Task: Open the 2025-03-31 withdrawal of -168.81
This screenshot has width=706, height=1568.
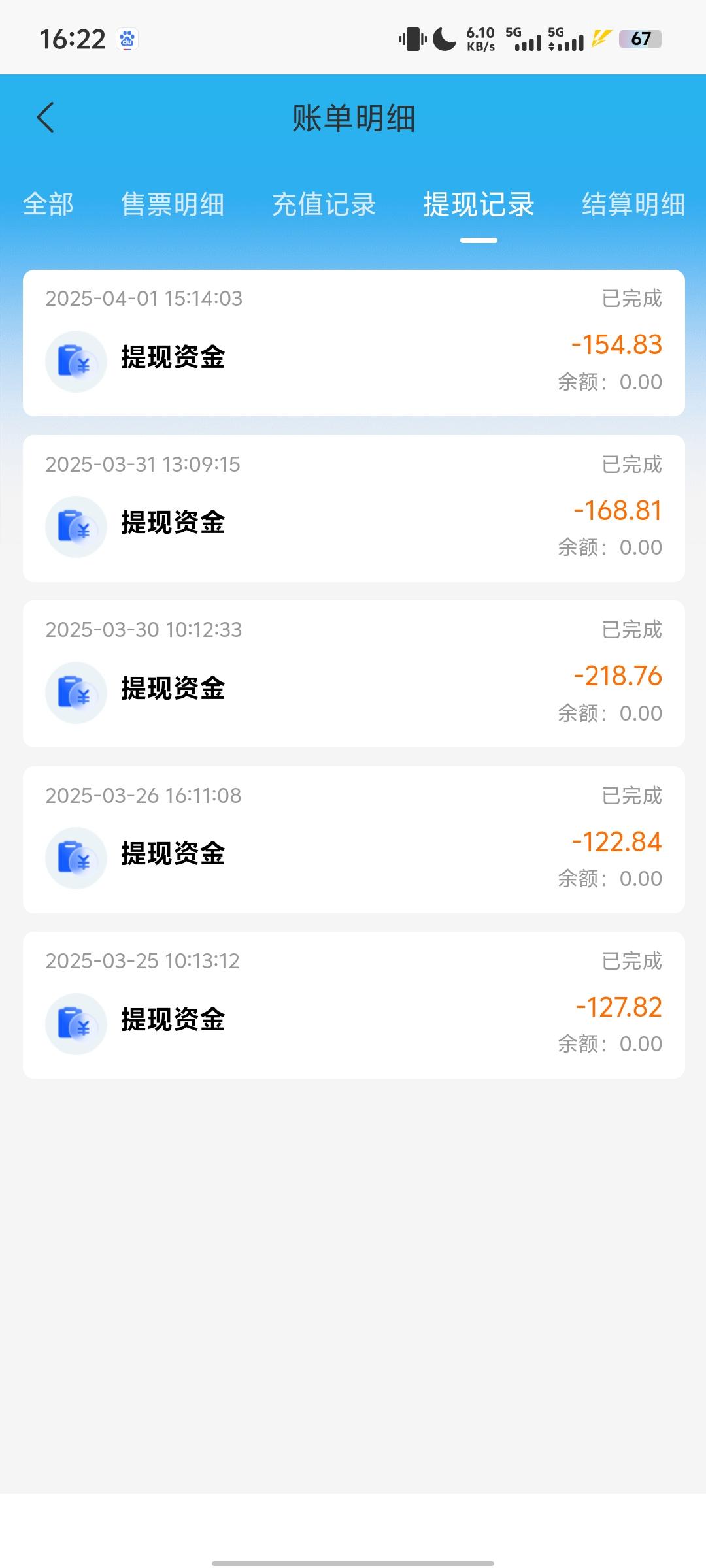Action: pyautogui.click(x=354, y=509)
